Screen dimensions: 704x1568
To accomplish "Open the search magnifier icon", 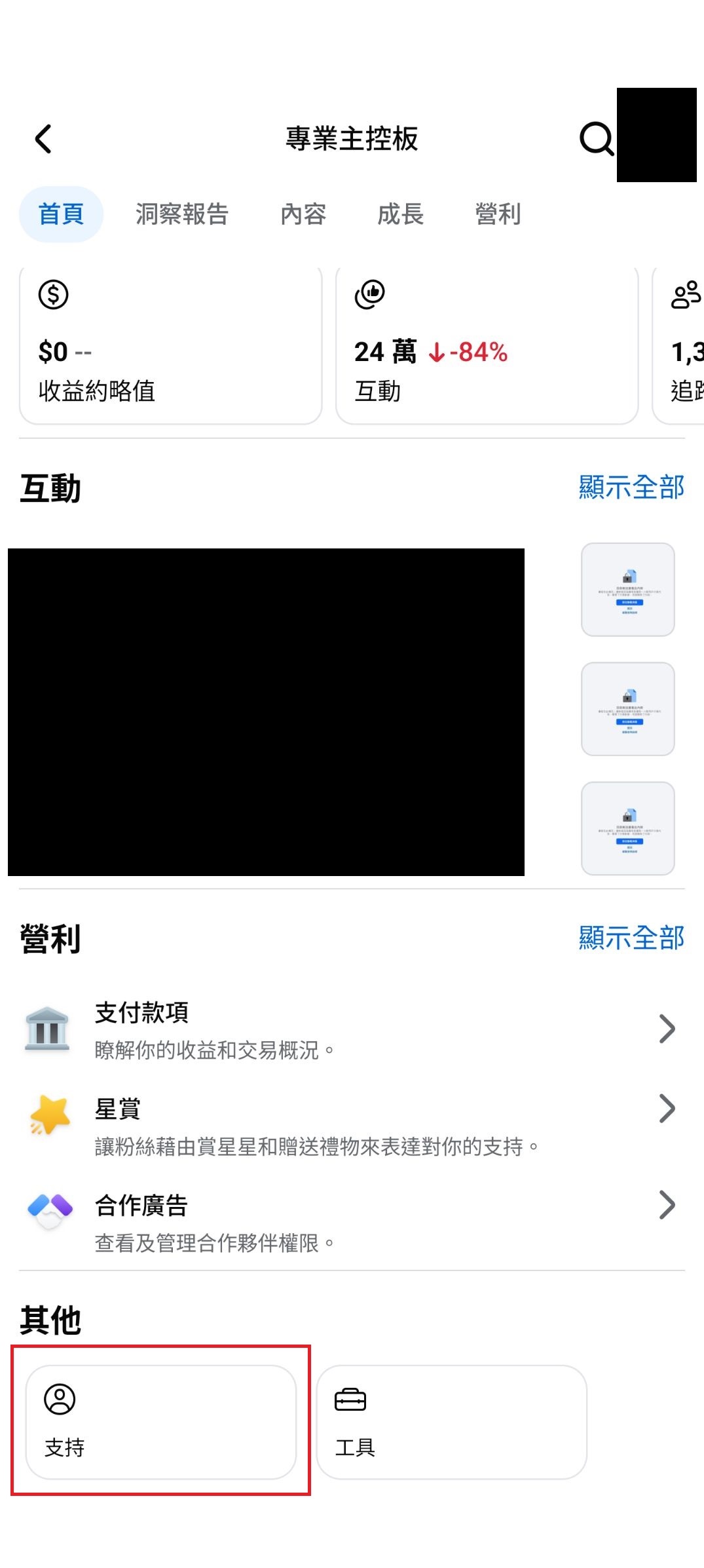I will [x=596, y=139].
